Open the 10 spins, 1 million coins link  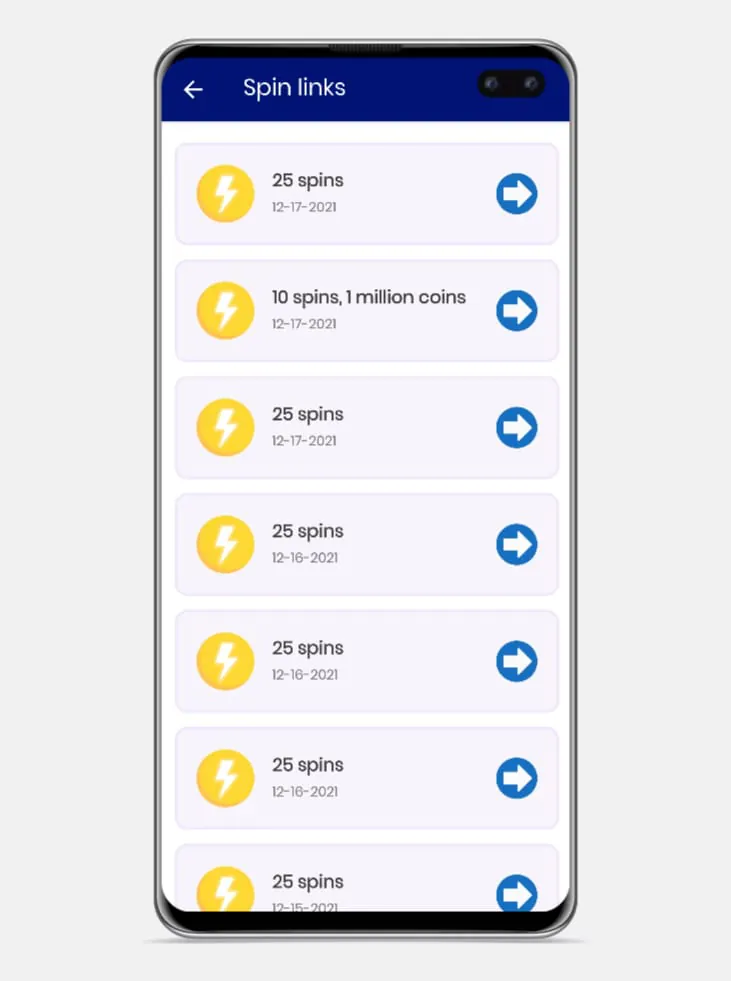366,310
